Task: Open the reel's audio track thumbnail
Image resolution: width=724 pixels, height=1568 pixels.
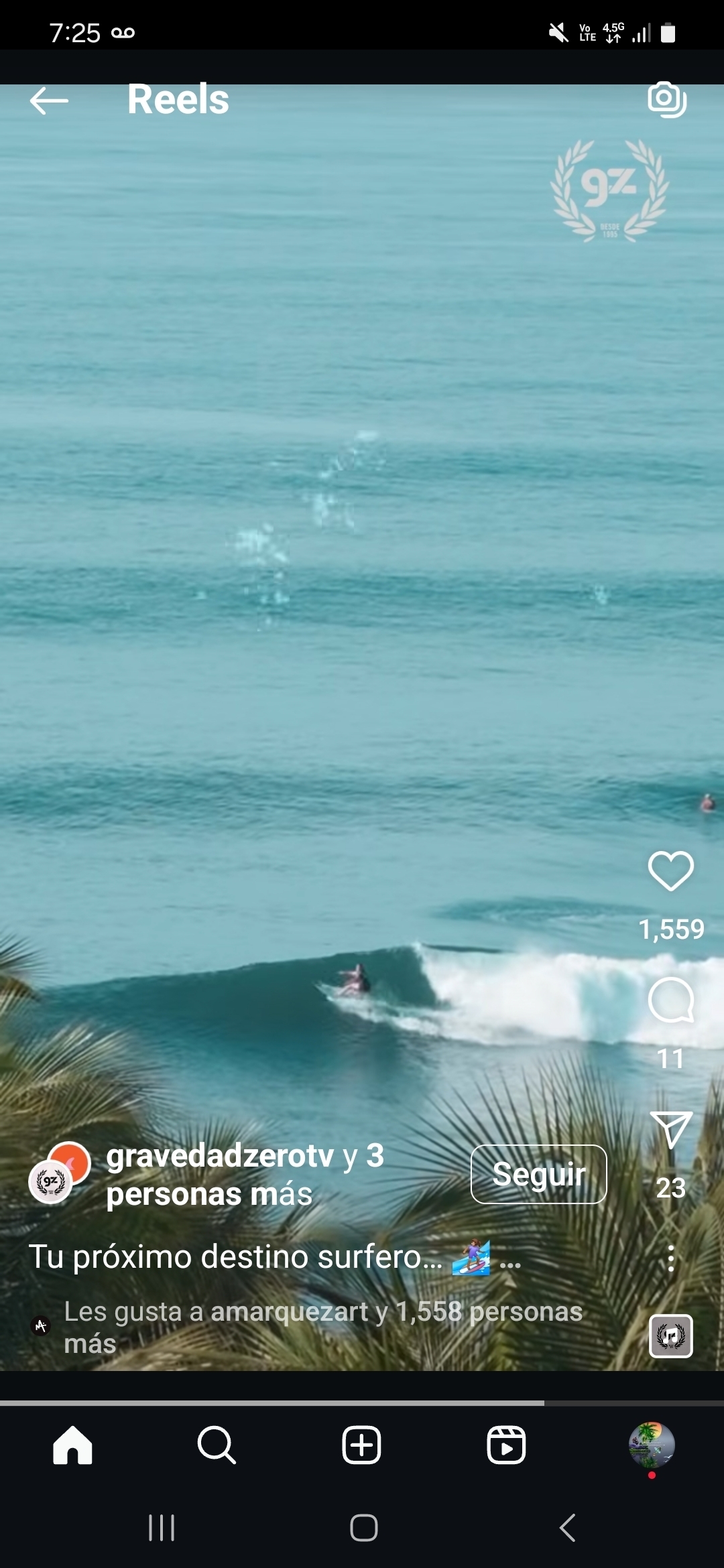Action: 670,1336
